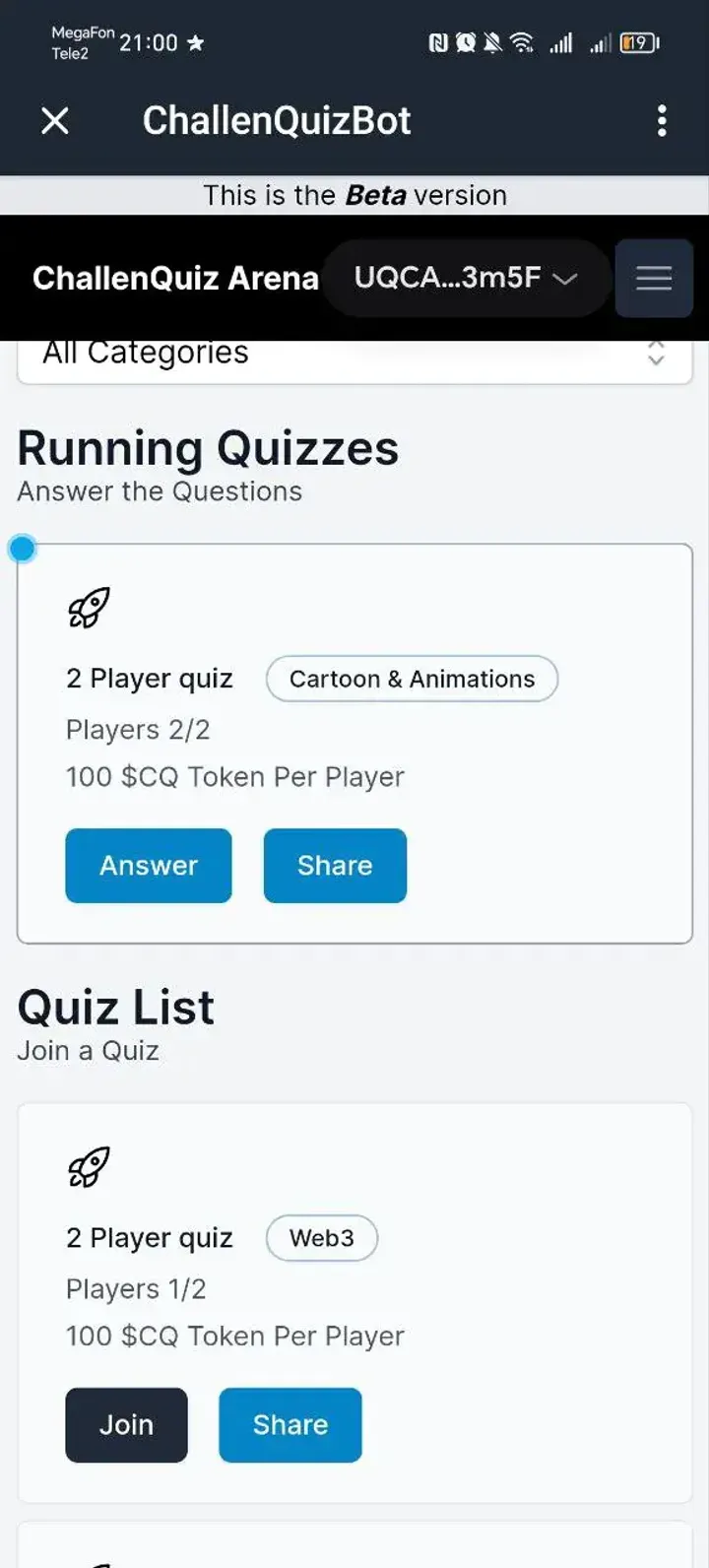Click the muted notifications bell icon in status bar
Image resolution: width=709 pixels, height=1568 pixels.
point(494,43)
